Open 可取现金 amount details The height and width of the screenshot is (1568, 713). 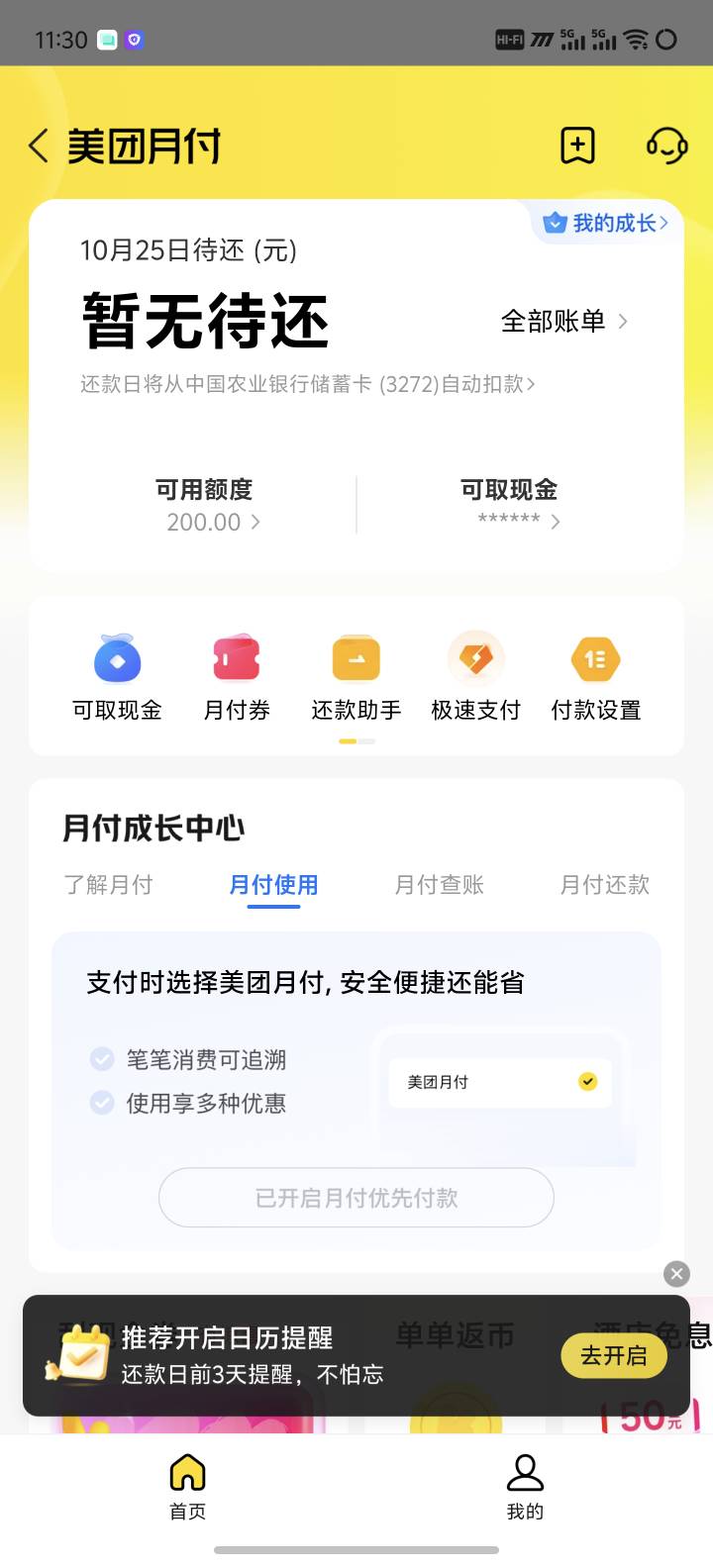click(x=510, y=505)
